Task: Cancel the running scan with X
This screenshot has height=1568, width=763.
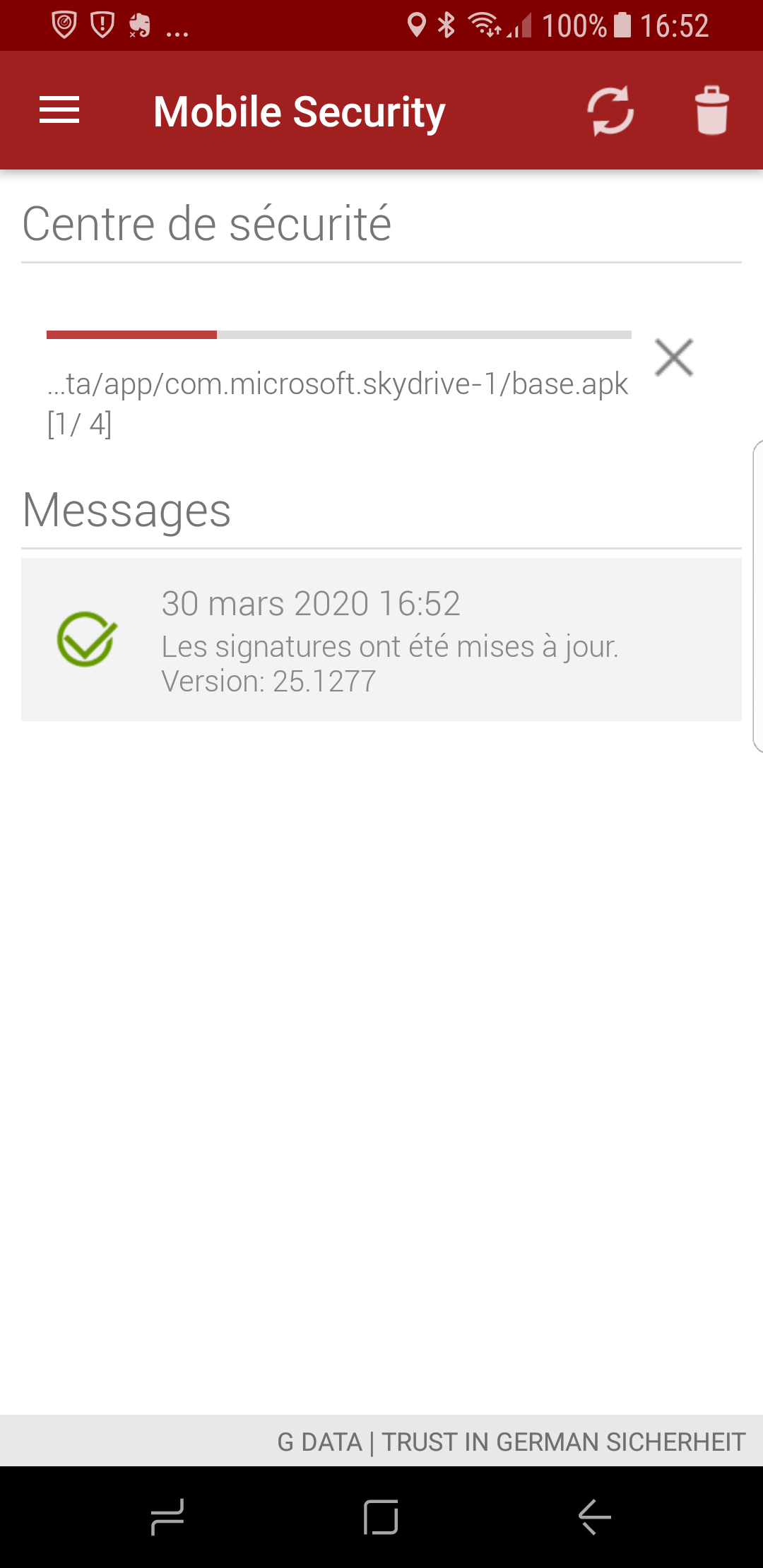Action: click(674, 357)
